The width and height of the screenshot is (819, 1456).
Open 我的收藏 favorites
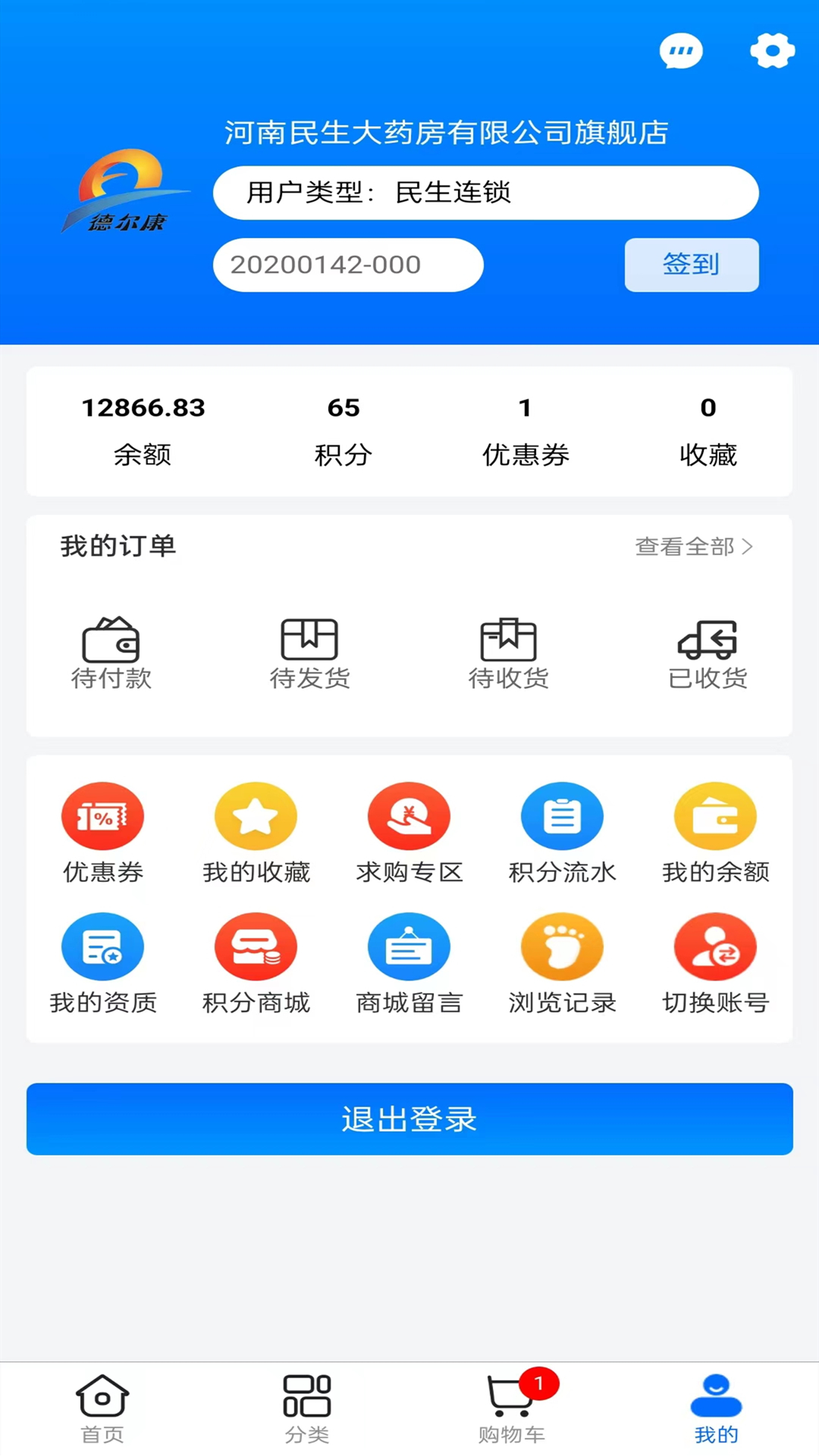[256, 833]
